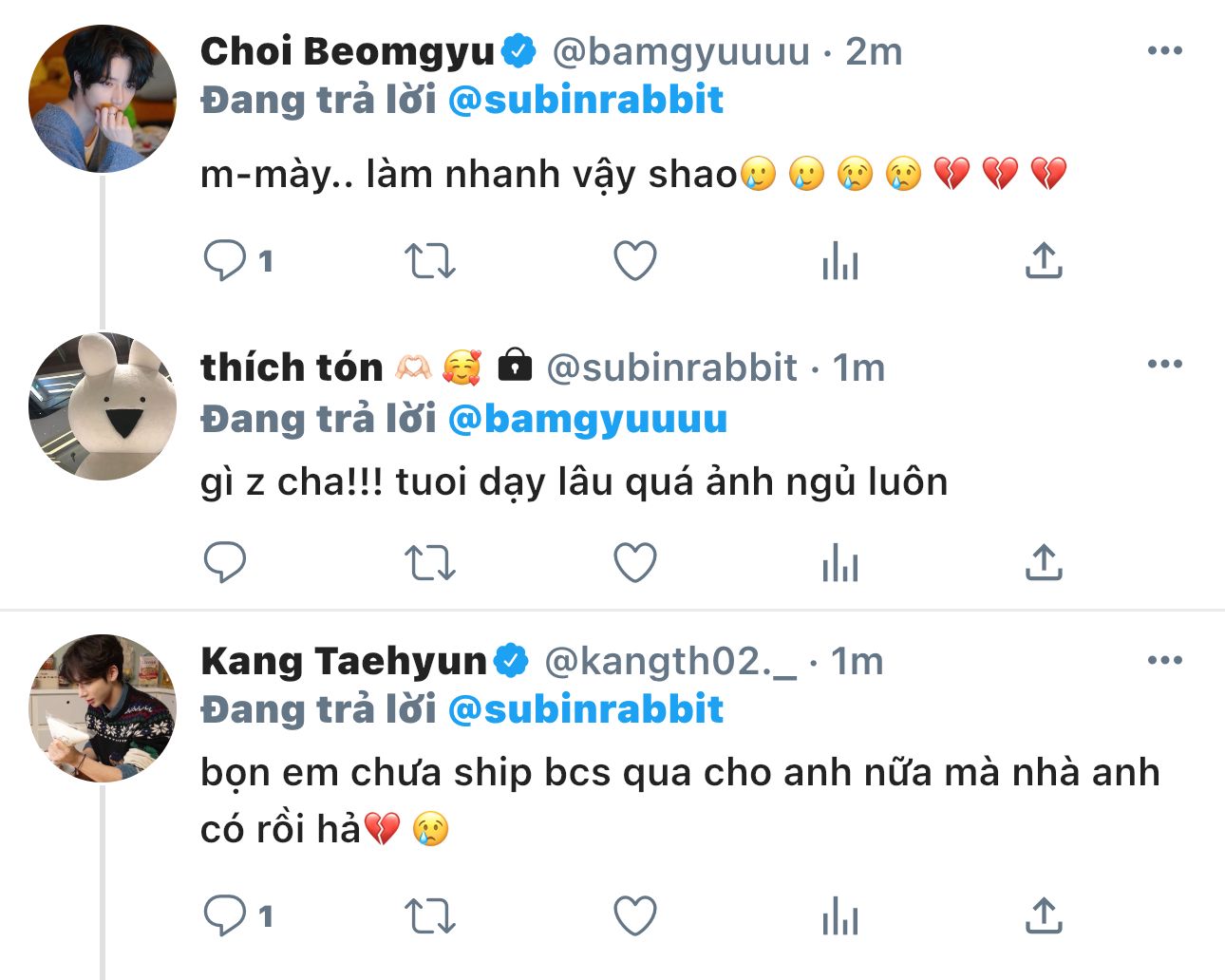Reply to thích tón's tweet
The image size is (1225, 980).
click(225, 562)
